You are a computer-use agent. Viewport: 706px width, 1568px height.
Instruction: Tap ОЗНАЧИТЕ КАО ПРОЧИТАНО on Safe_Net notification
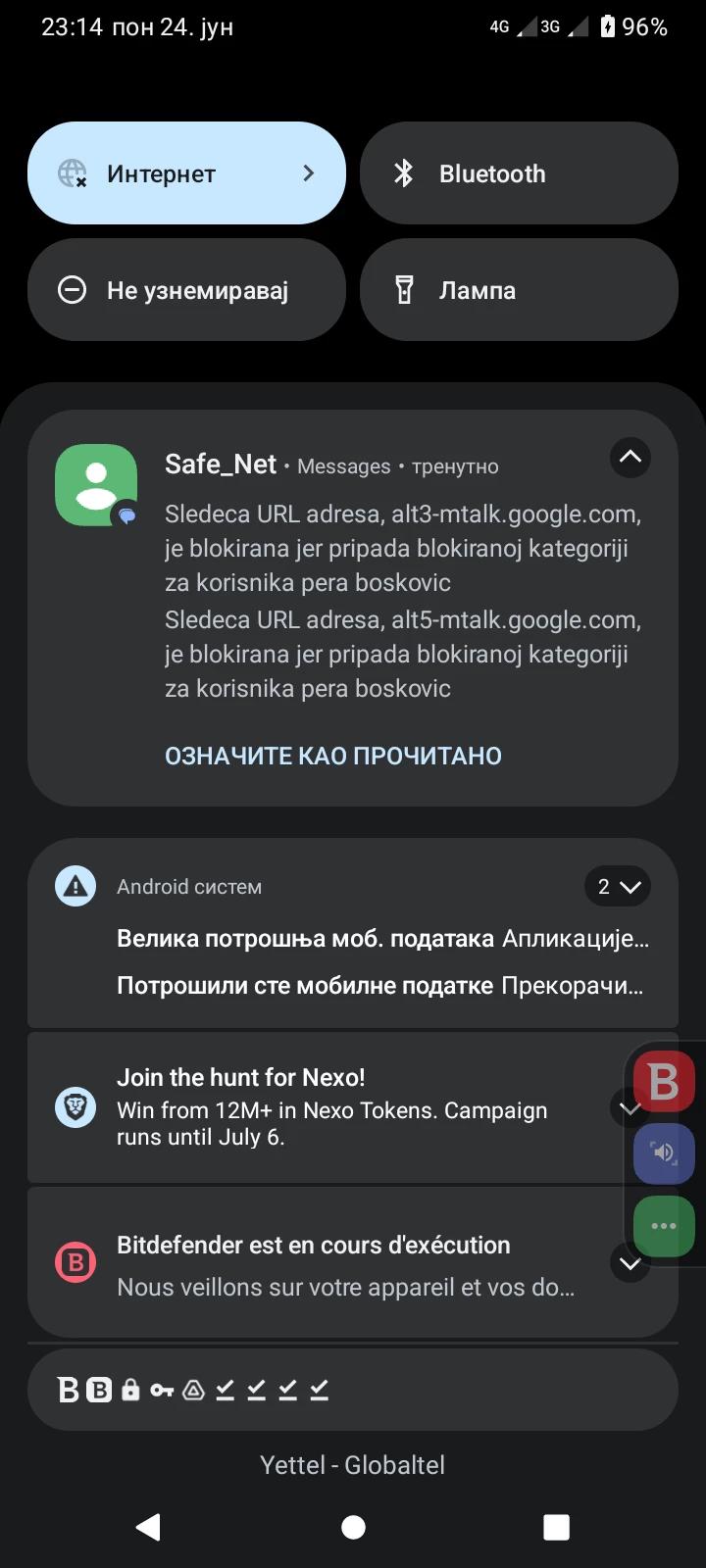332,756
